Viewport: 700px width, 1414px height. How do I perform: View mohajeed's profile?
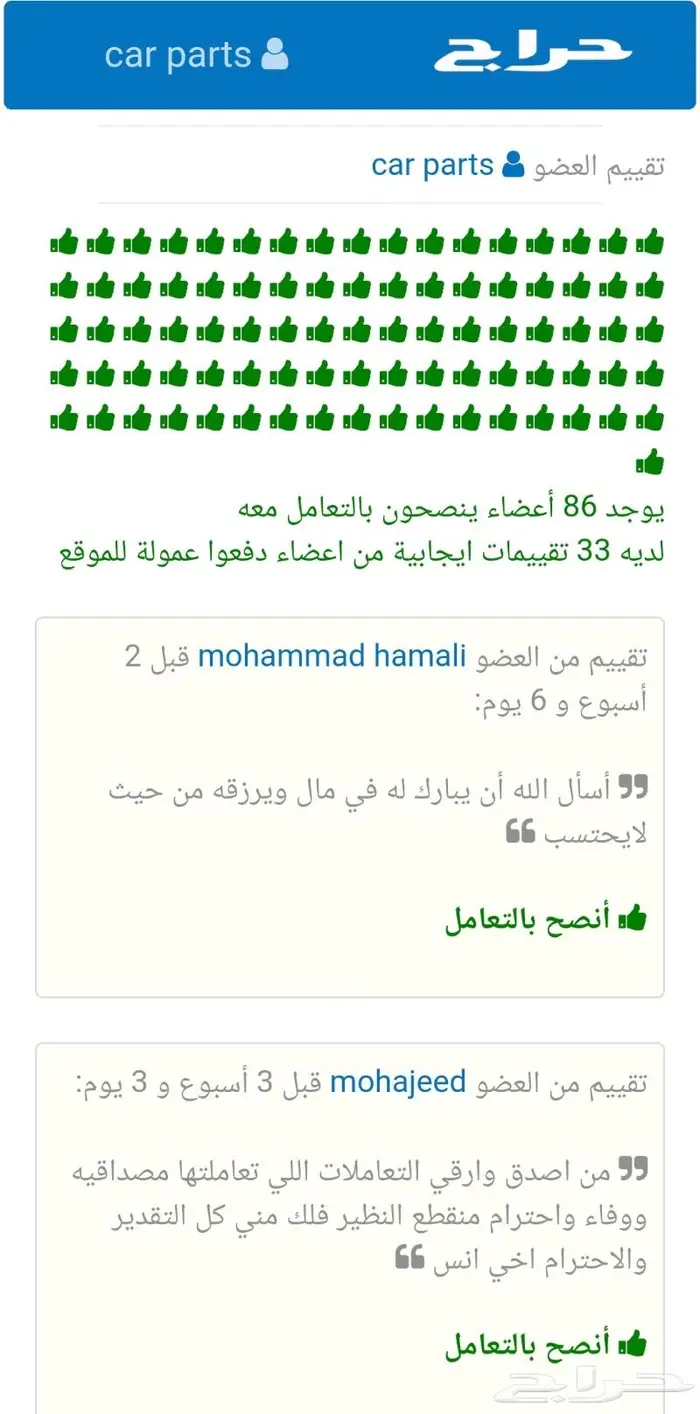click(x=397, y=1082)
